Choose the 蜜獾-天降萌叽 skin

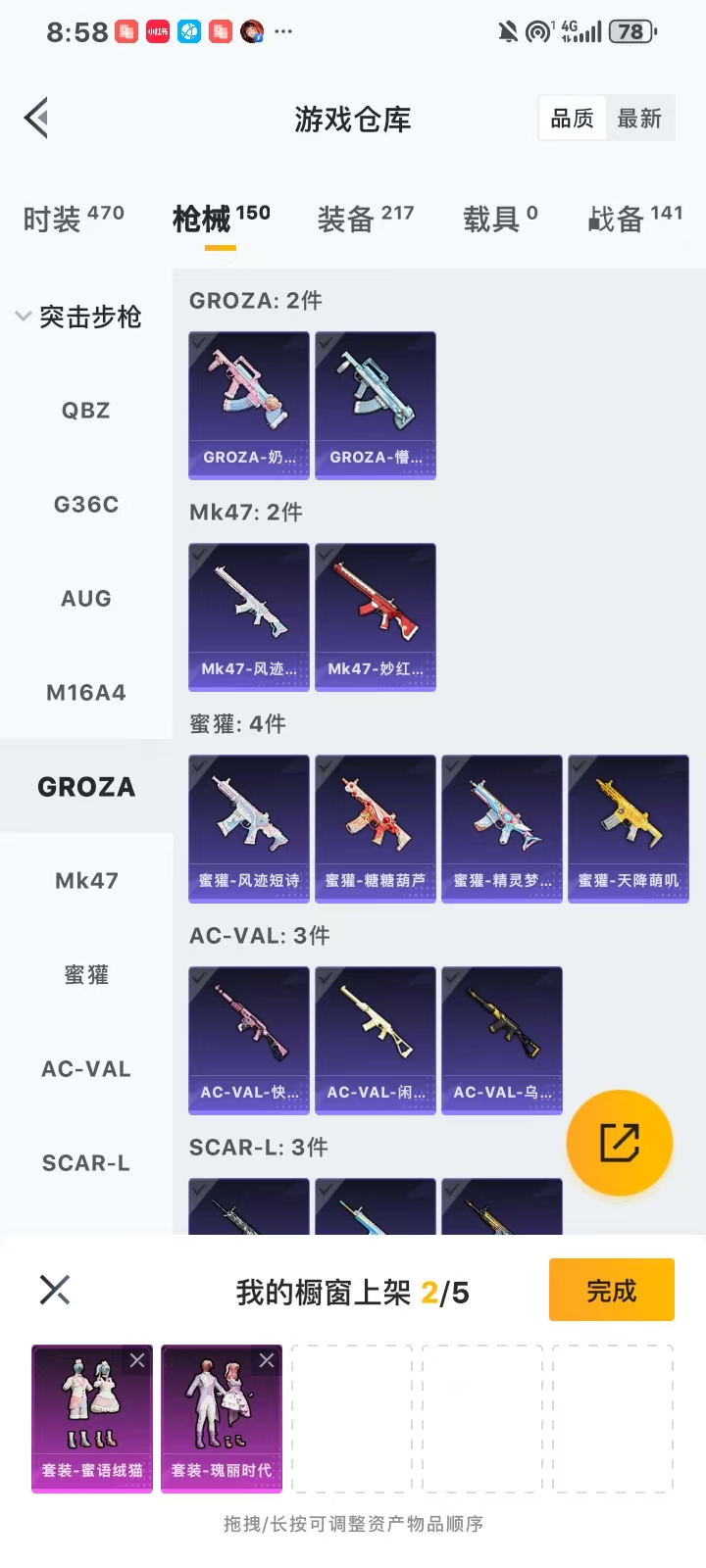pos(629,828)
